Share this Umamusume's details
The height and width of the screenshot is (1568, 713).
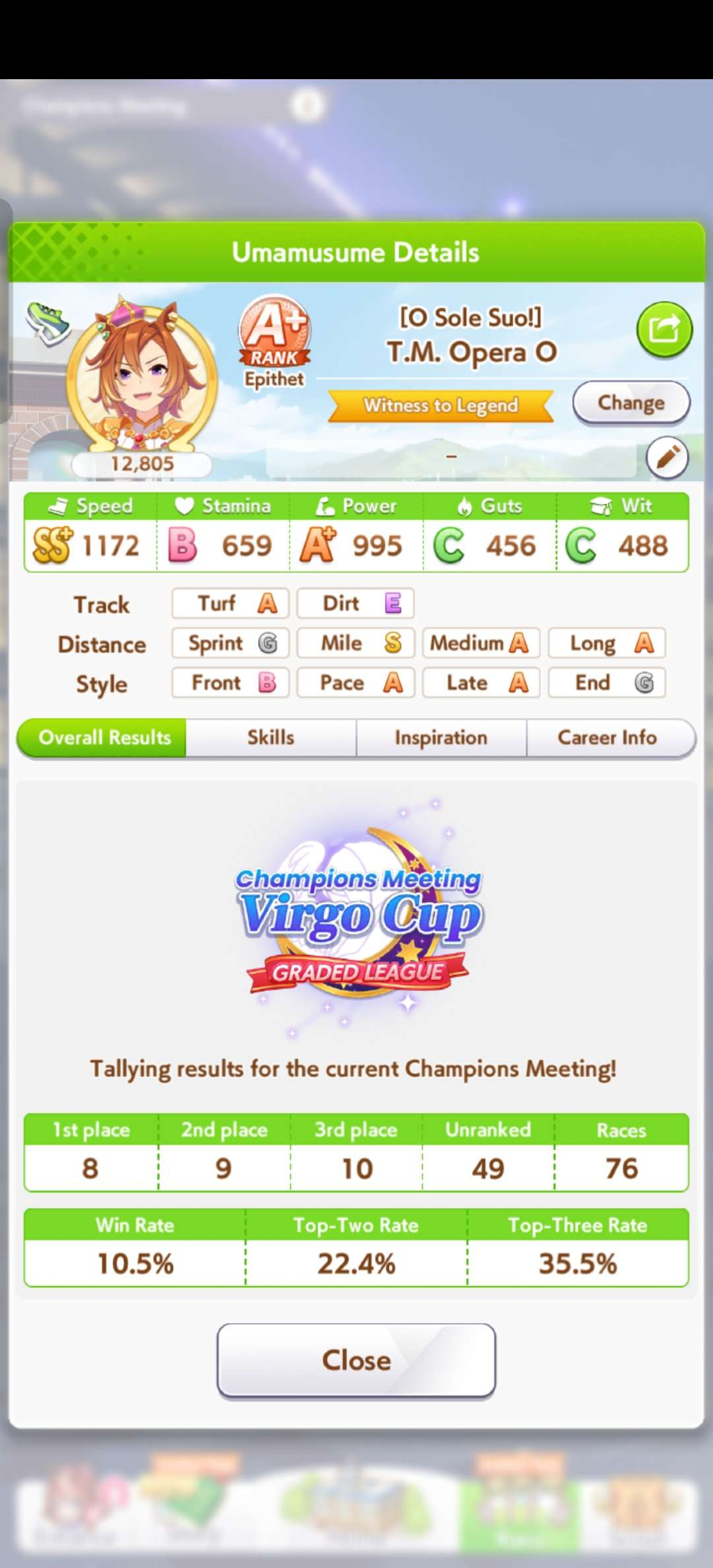(664, 329)
